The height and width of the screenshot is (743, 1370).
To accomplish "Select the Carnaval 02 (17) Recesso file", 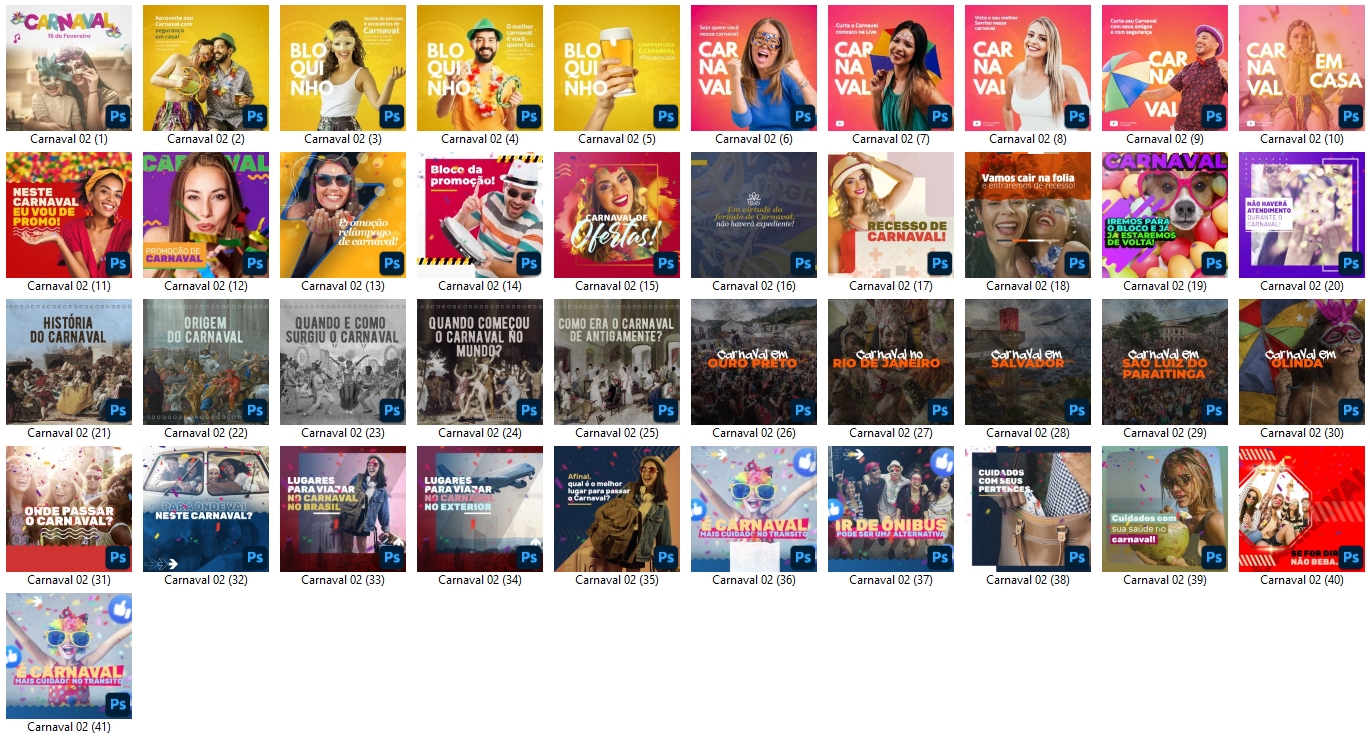I will coord(891,215).
